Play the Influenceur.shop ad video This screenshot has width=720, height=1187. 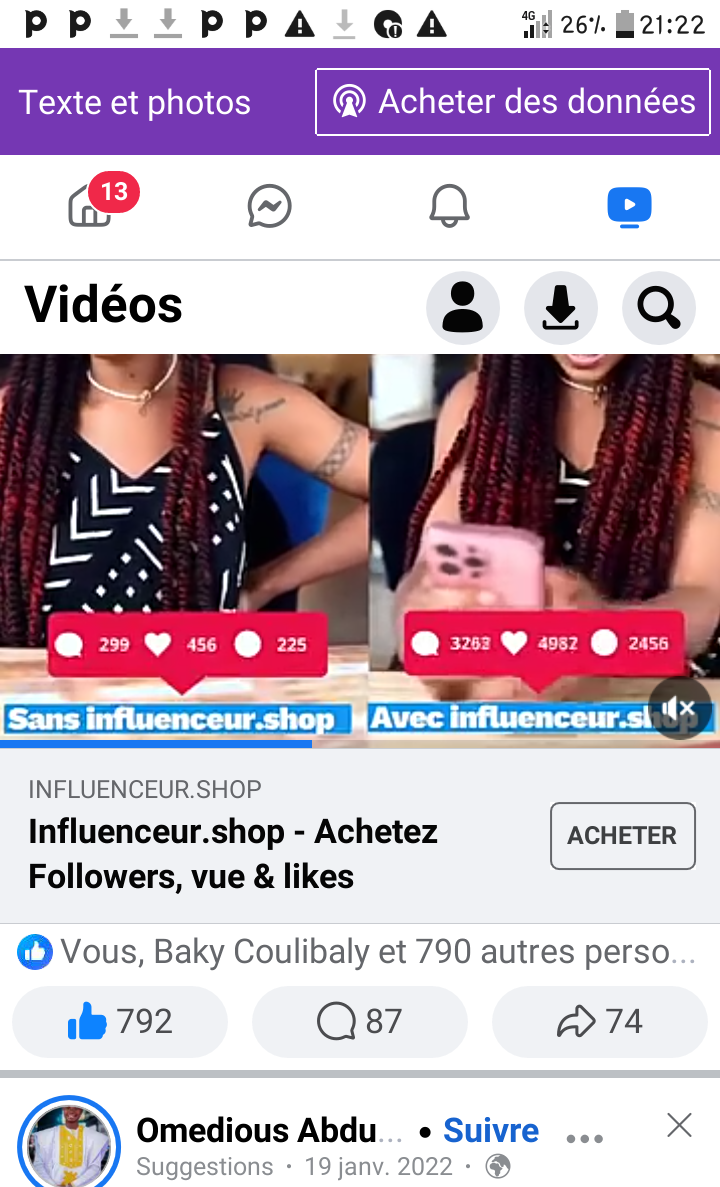coord(360,540)
